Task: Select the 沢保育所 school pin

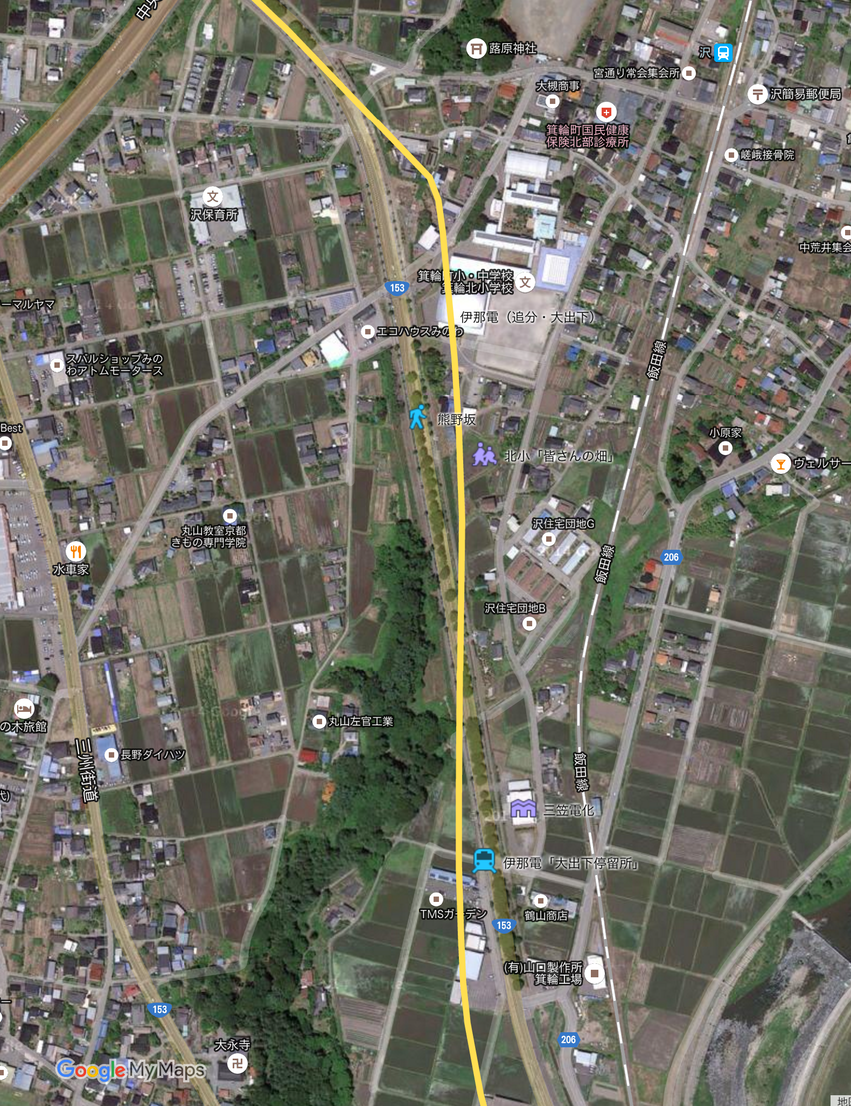Action: tap(212, 196)
